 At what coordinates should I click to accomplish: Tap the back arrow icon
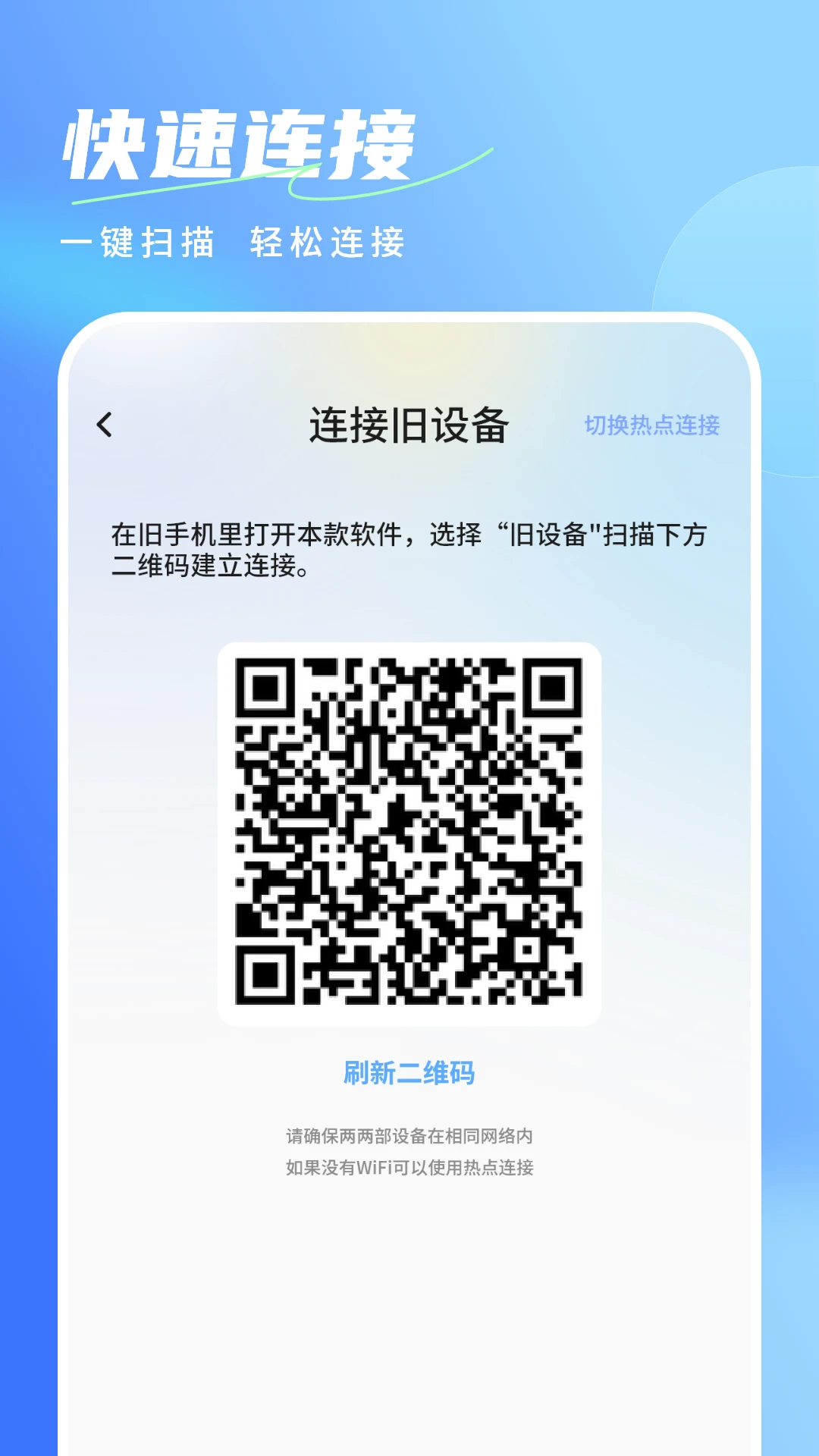[x=105, y=422]
